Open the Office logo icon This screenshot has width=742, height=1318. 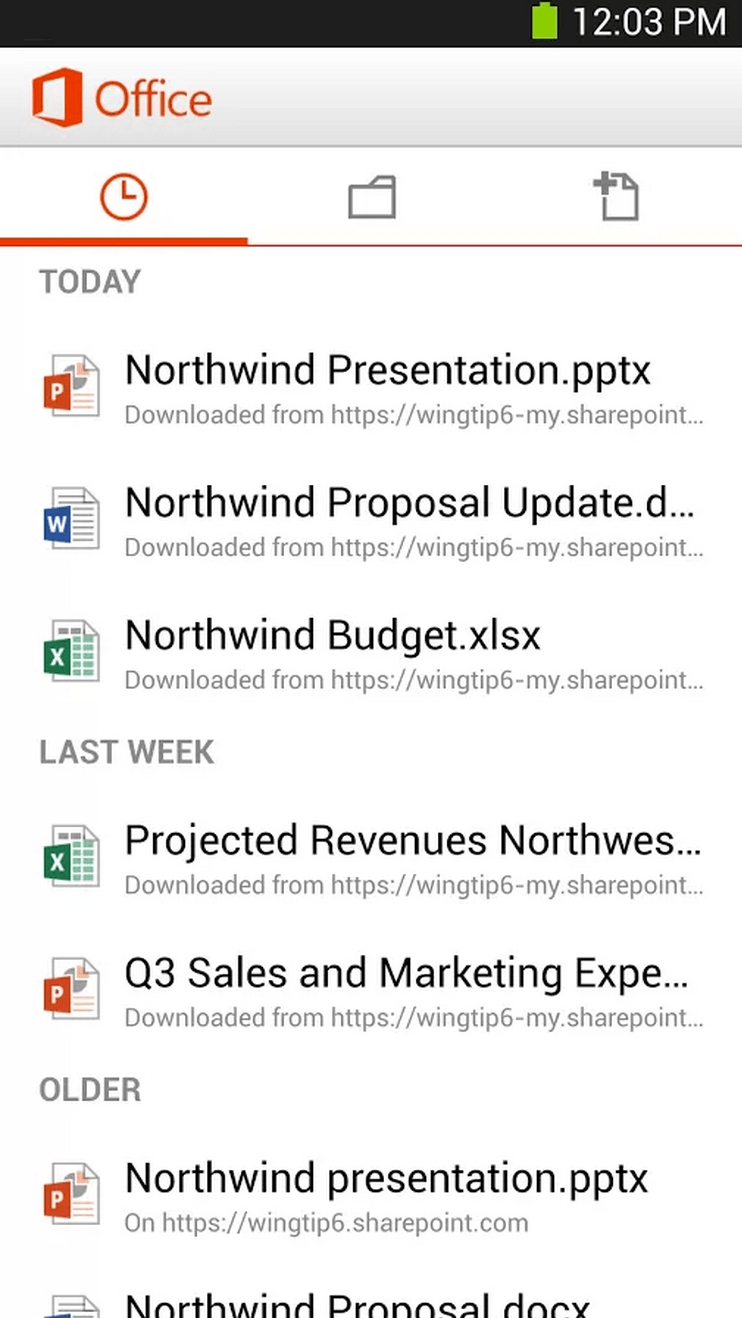point(55,97)
